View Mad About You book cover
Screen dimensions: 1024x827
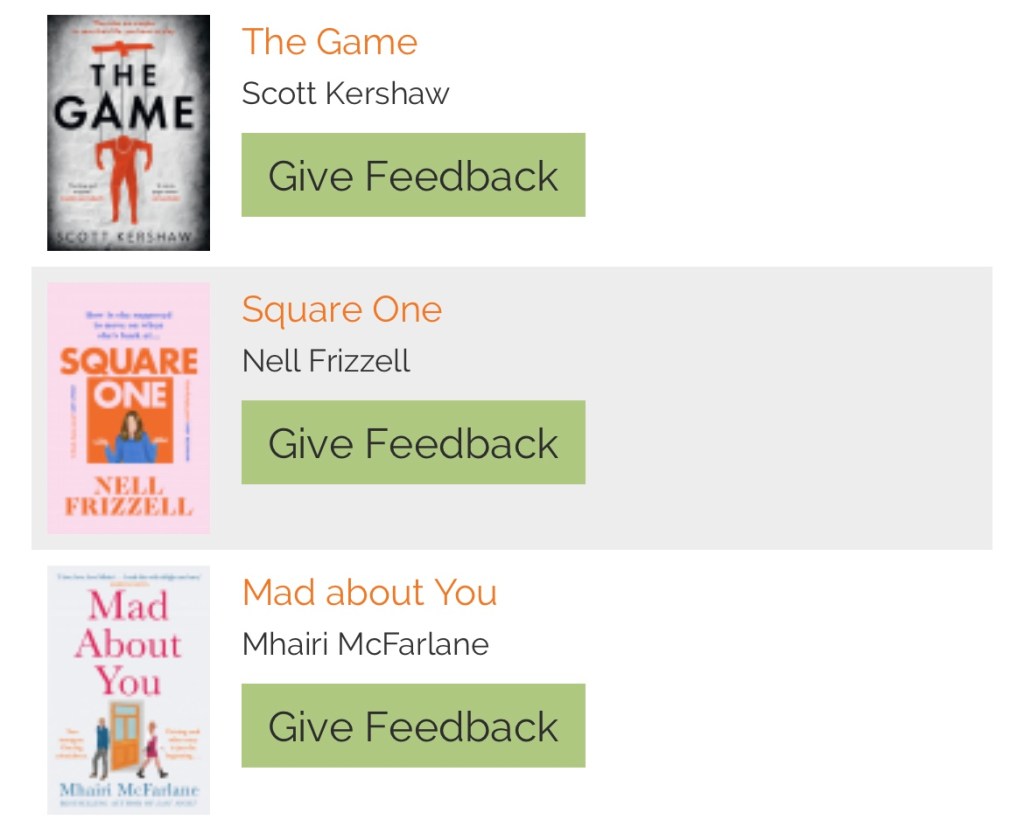[x=128, y=690]
